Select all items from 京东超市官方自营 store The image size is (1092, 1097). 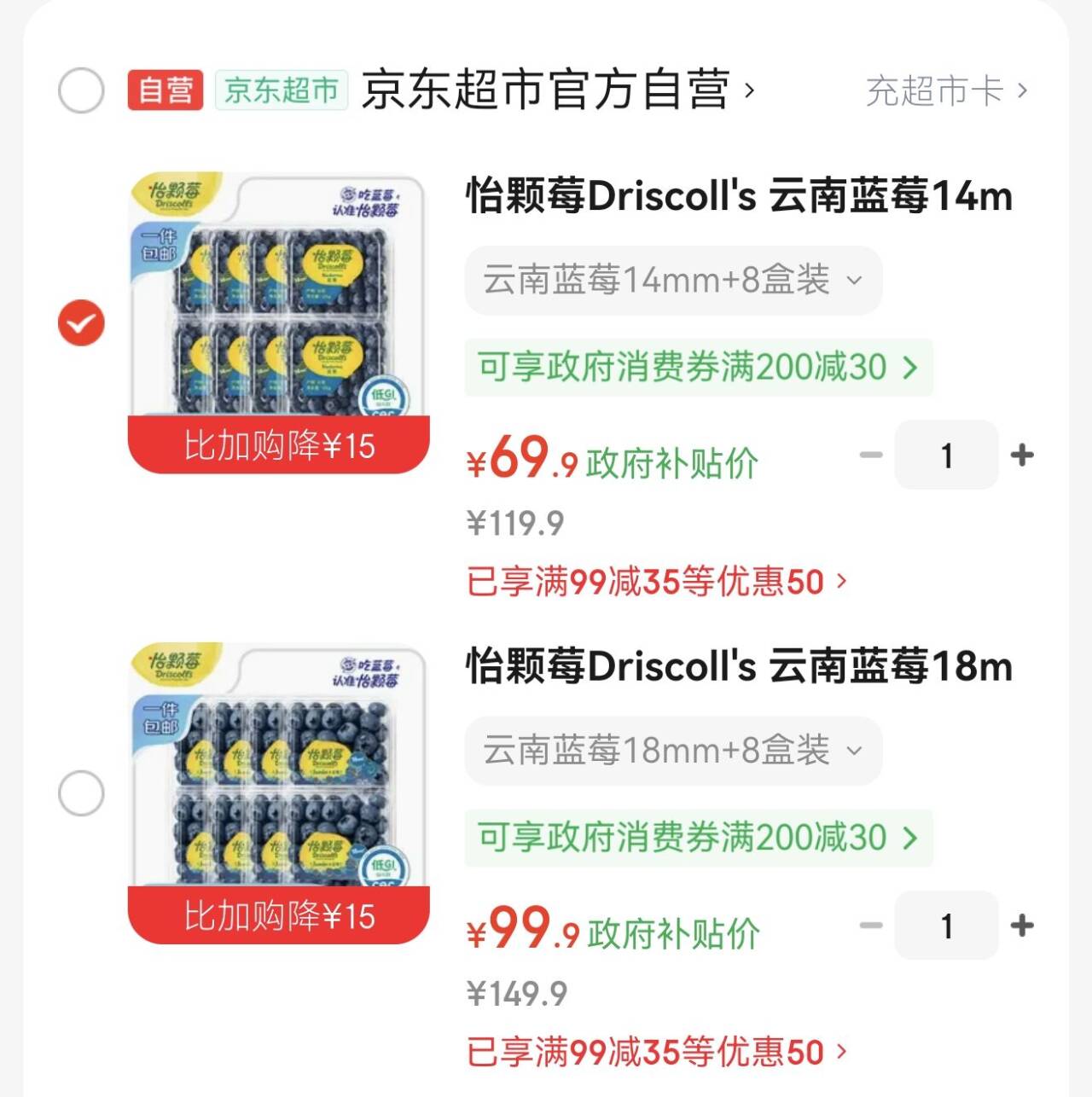81,90
